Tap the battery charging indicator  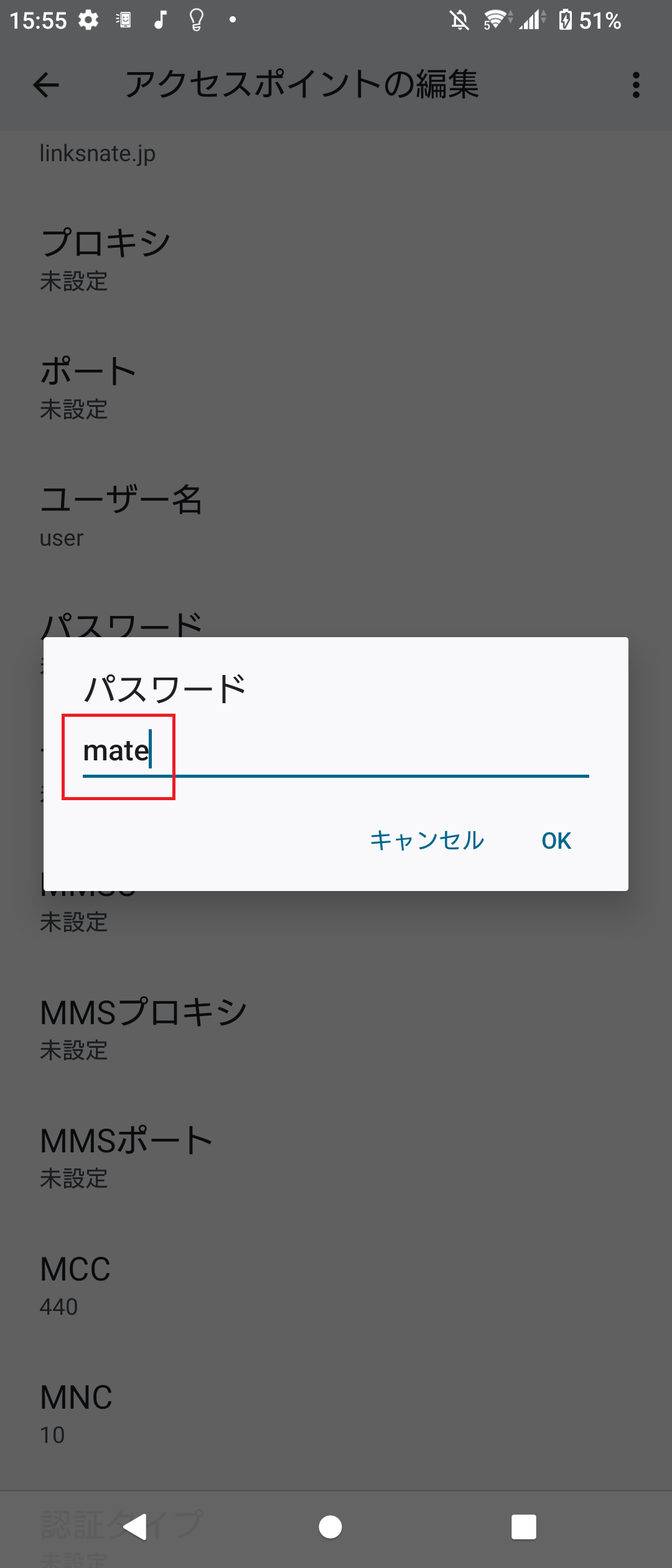565,20
